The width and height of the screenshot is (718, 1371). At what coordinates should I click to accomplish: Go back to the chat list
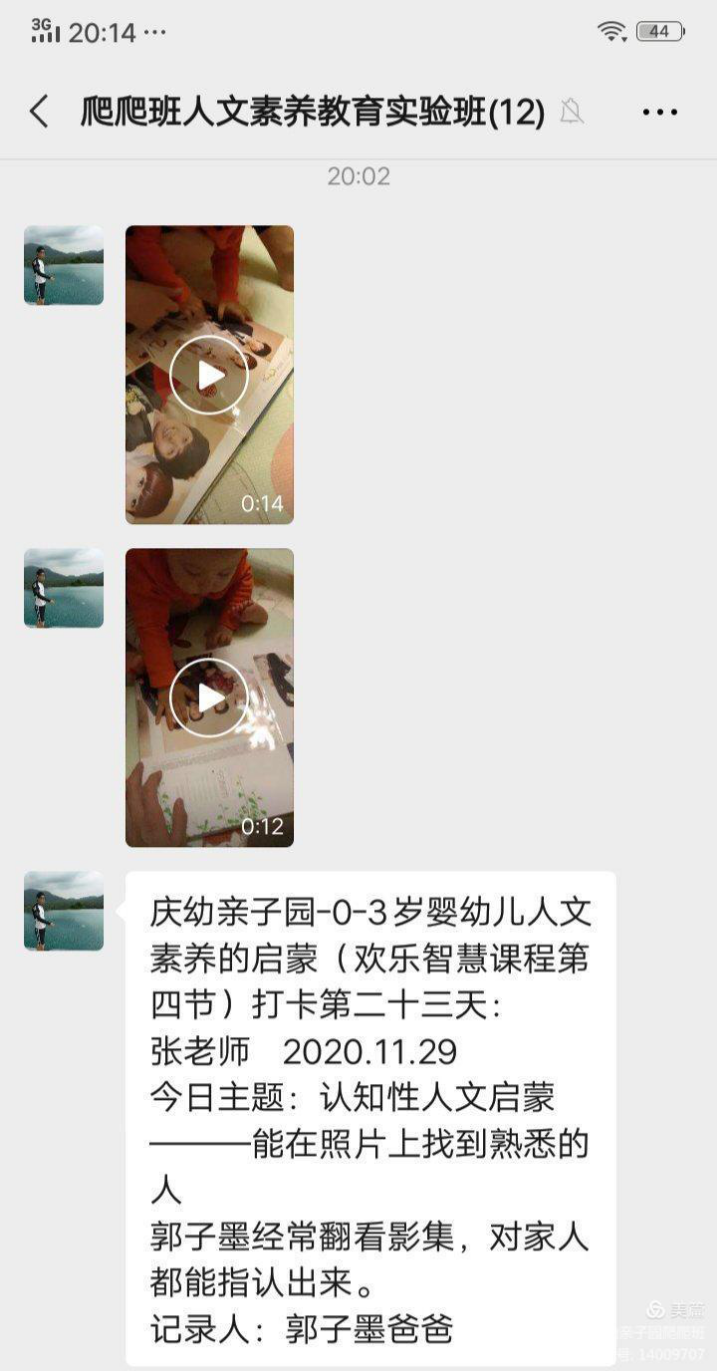[x=39, y=112]
